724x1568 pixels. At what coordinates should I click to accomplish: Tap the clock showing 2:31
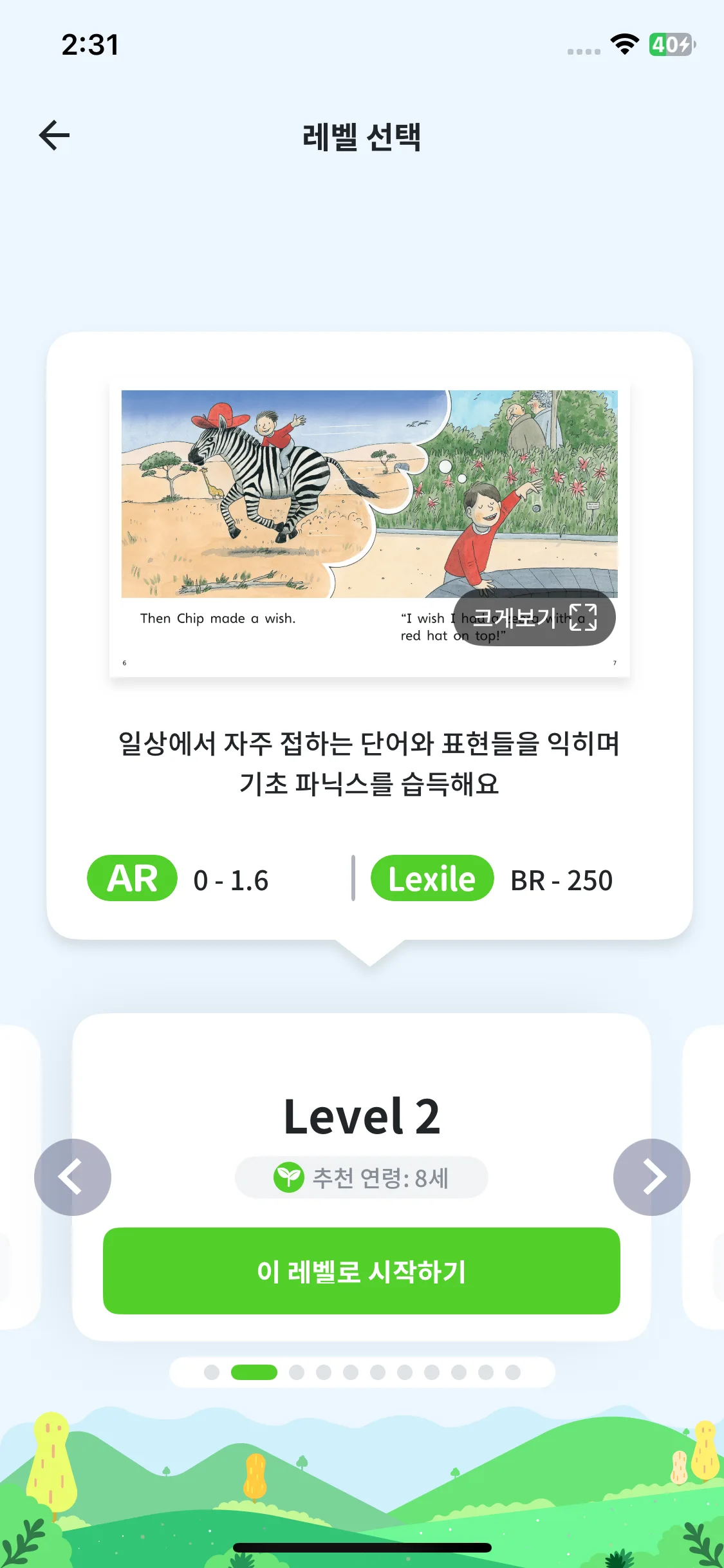tap(89, 44)
